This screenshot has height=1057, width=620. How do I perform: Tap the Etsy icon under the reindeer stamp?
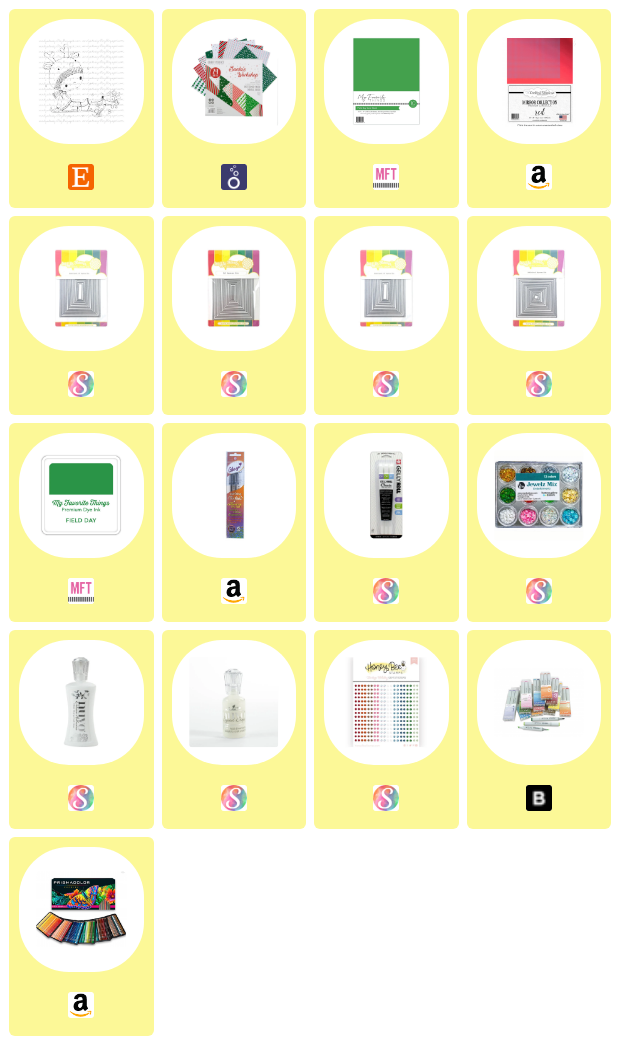81,178
